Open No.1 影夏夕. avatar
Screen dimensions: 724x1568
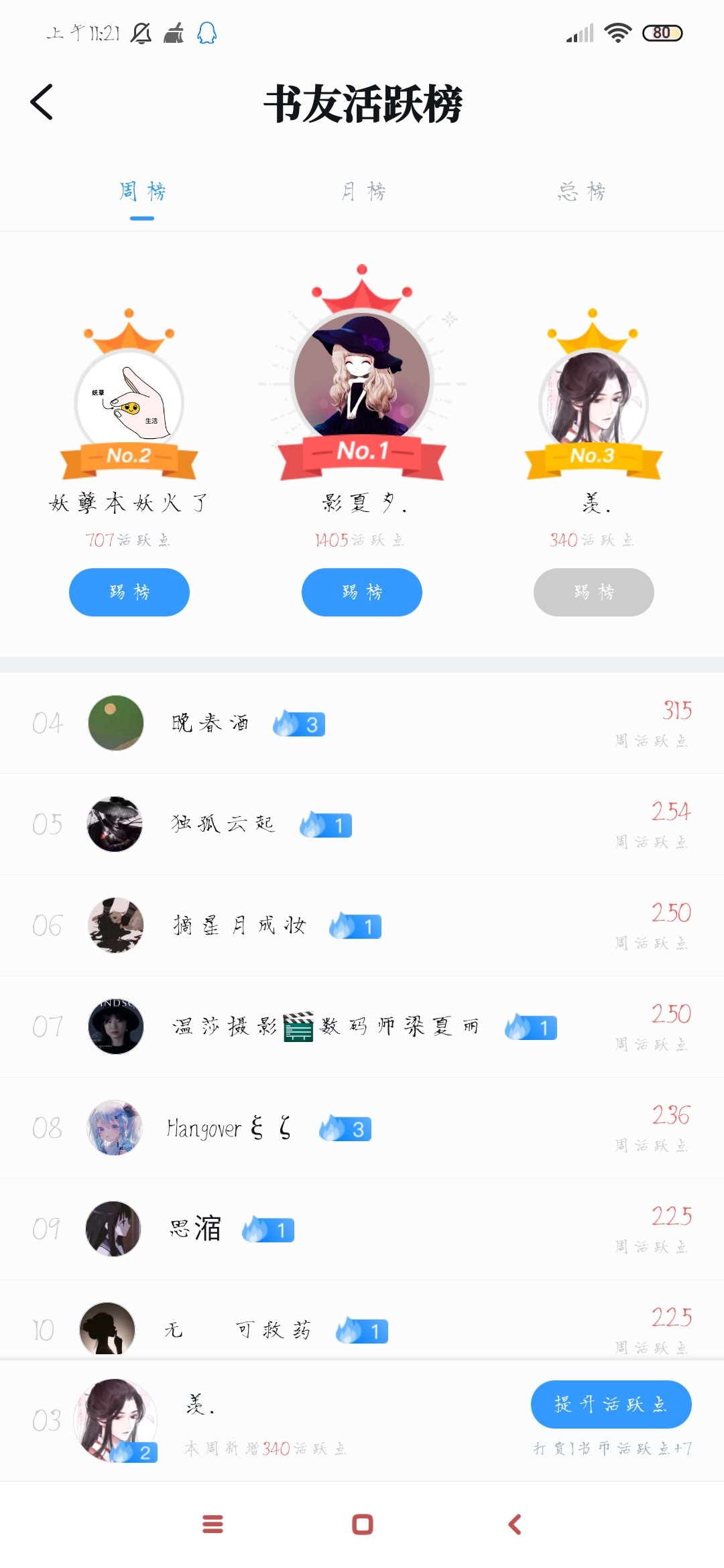tap(362, 379)
